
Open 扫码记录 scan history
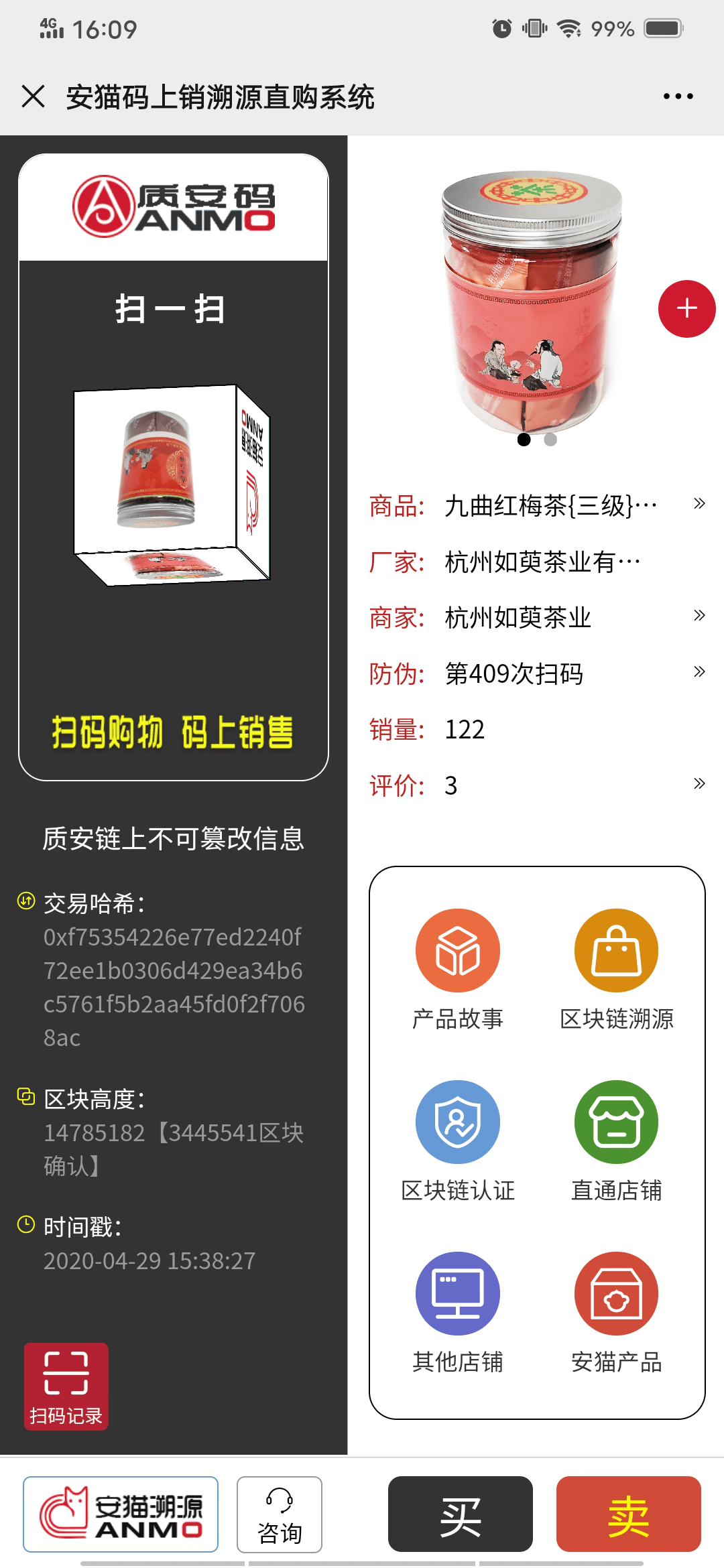click(66, 1386)
